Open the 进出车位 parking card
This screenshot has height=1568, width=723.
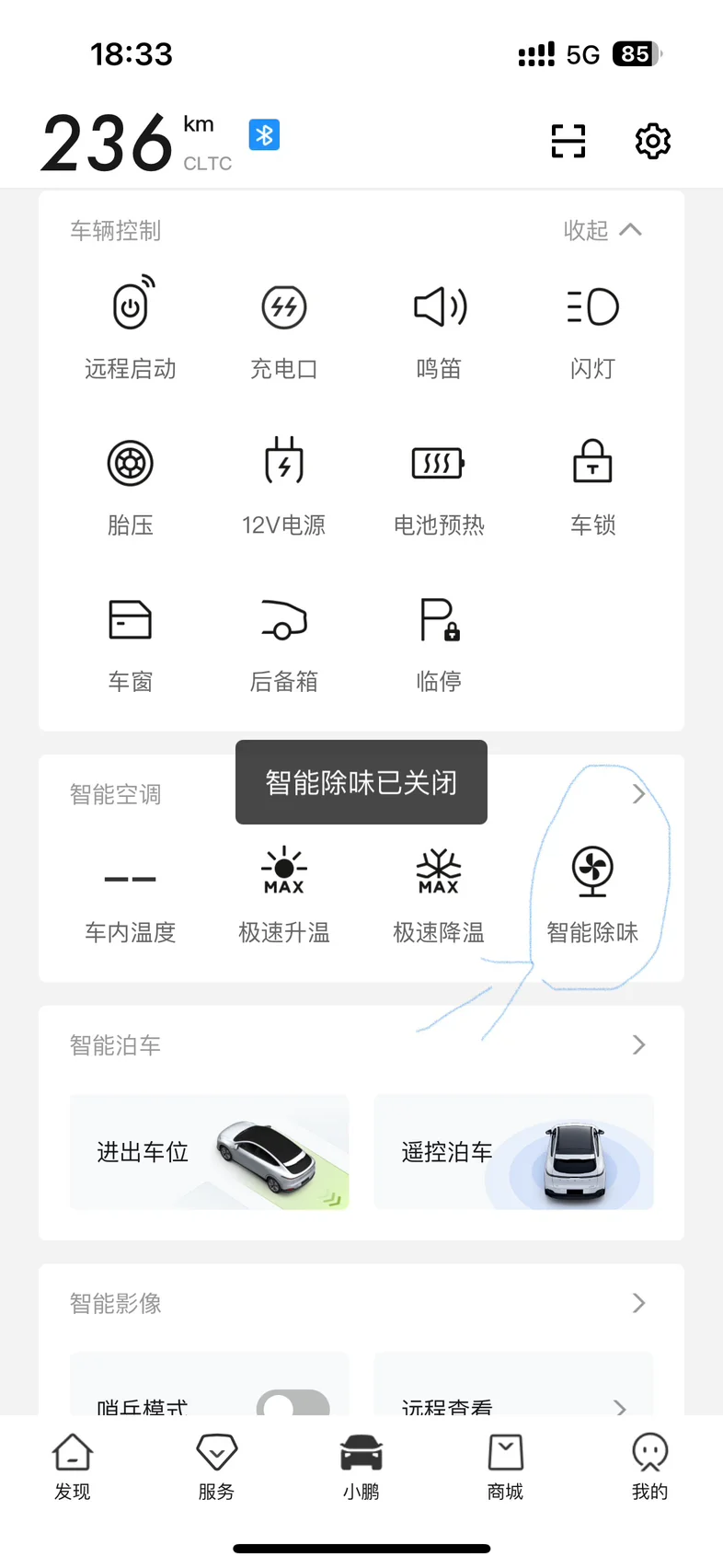pyautogui.click(x=210, y=1151)
